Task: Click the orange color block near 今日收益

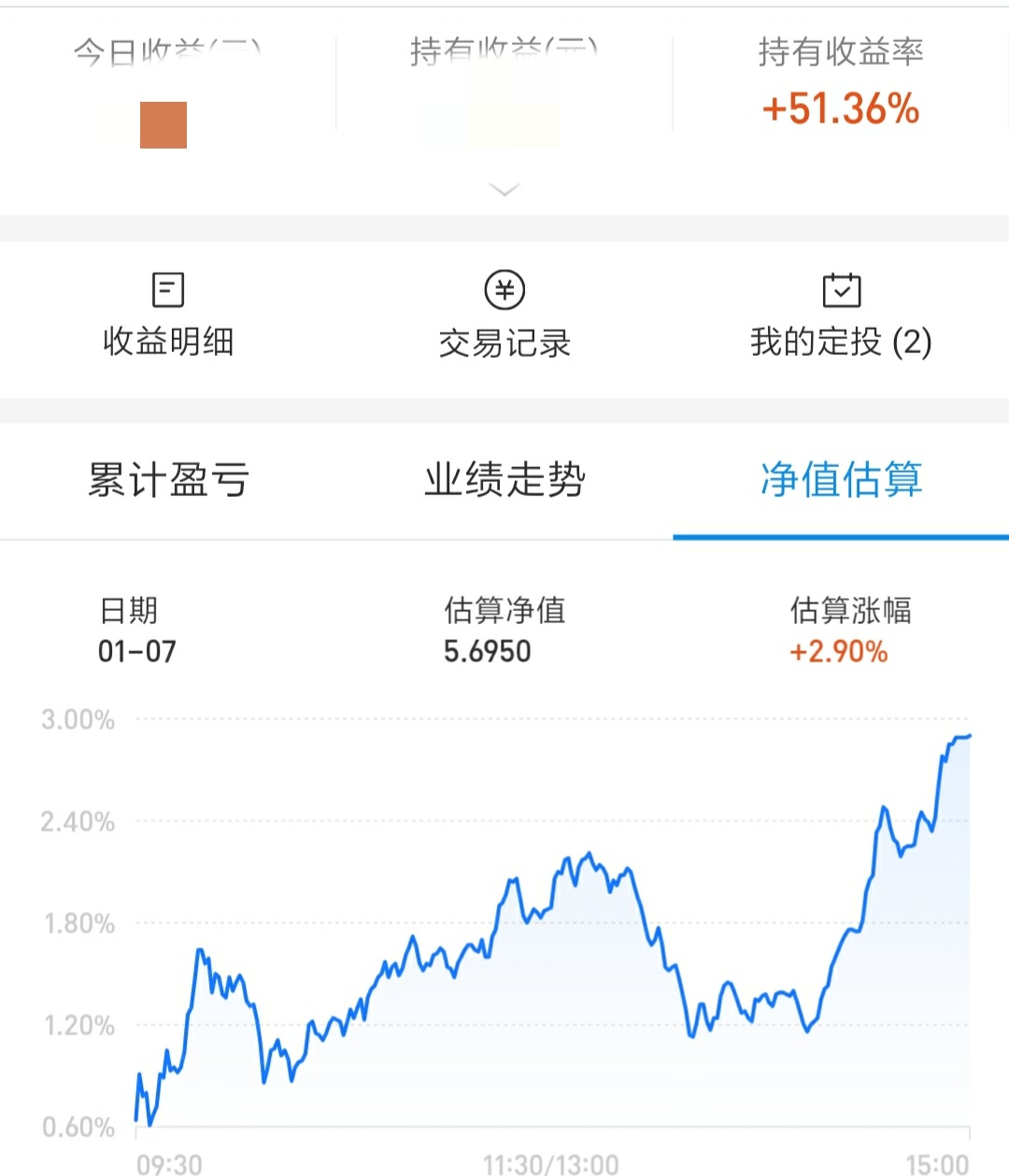Action: pyautogui.click(x=163, y=124)
